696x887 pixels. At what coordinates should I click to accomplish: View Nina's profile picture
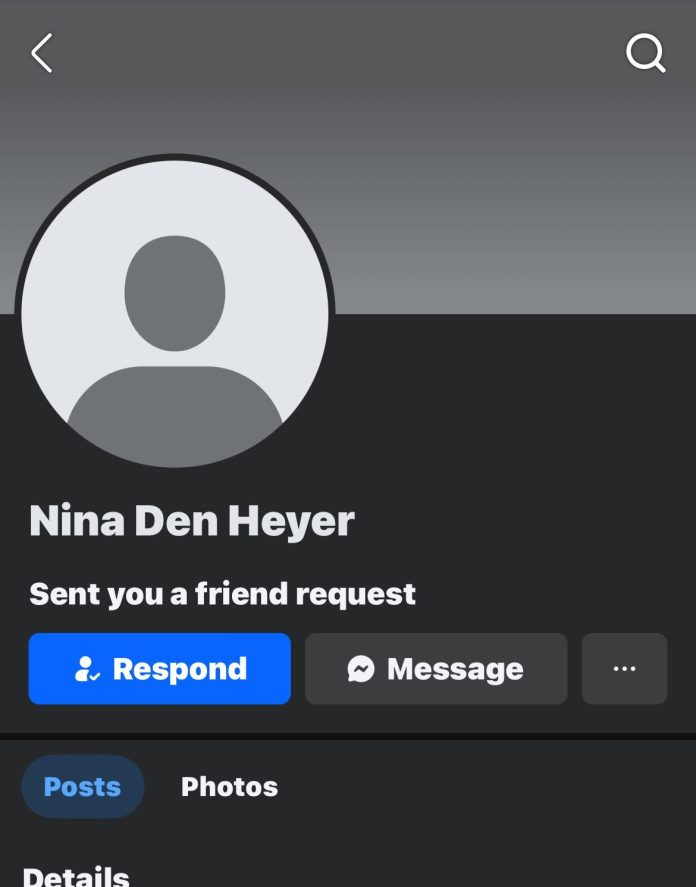click(x=175, y=313)
